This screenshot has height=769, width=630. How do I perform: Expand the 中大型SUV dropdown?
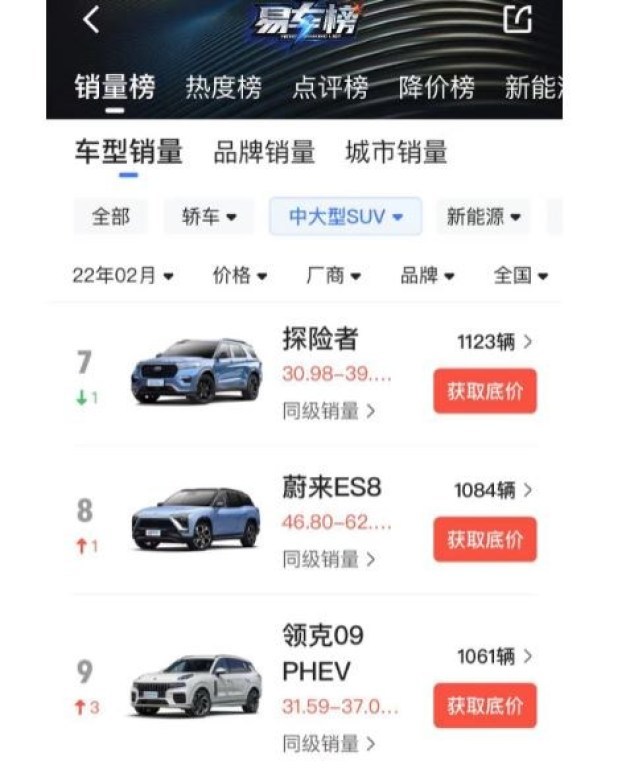pyautogui.click(x=345, y=216)
